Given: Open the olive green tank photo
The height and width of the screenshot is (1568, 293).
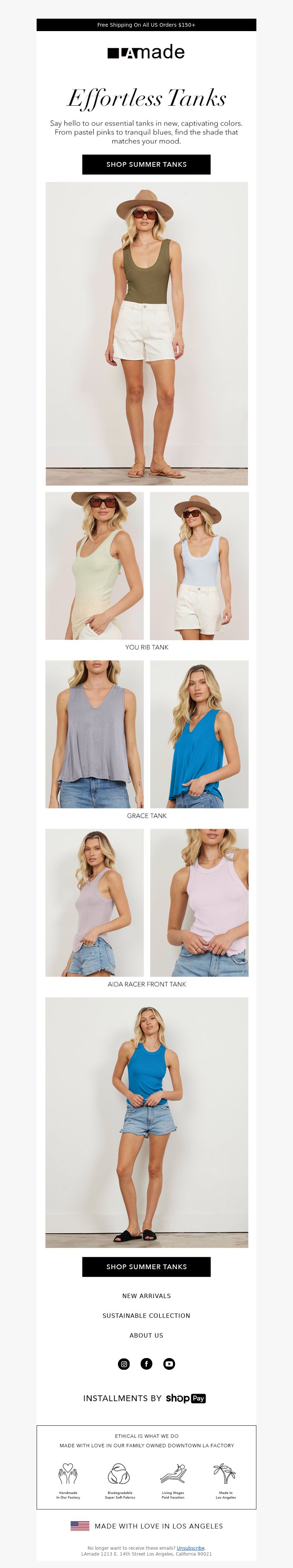Looking at the screenshot, I should tap(146, 333).
